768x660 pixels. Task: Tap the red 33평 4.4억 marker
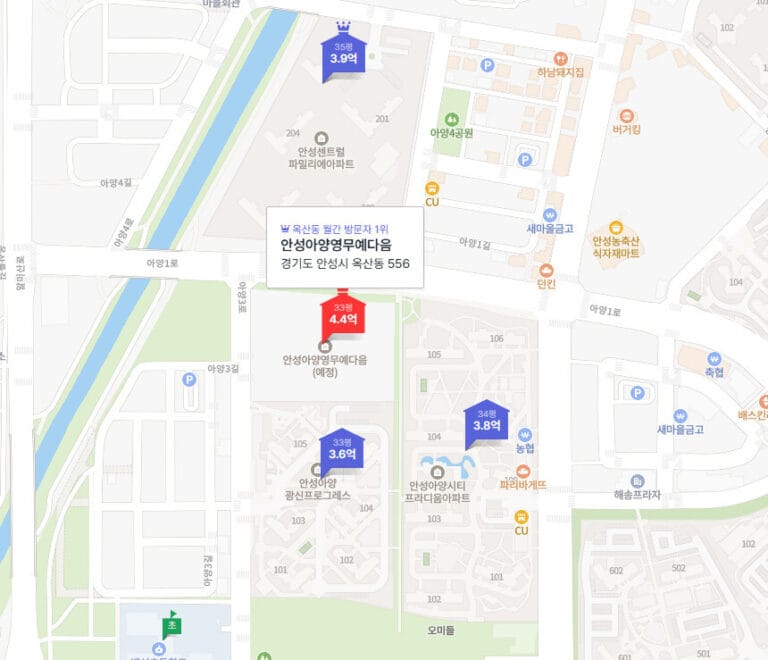(x=343, y=315)
